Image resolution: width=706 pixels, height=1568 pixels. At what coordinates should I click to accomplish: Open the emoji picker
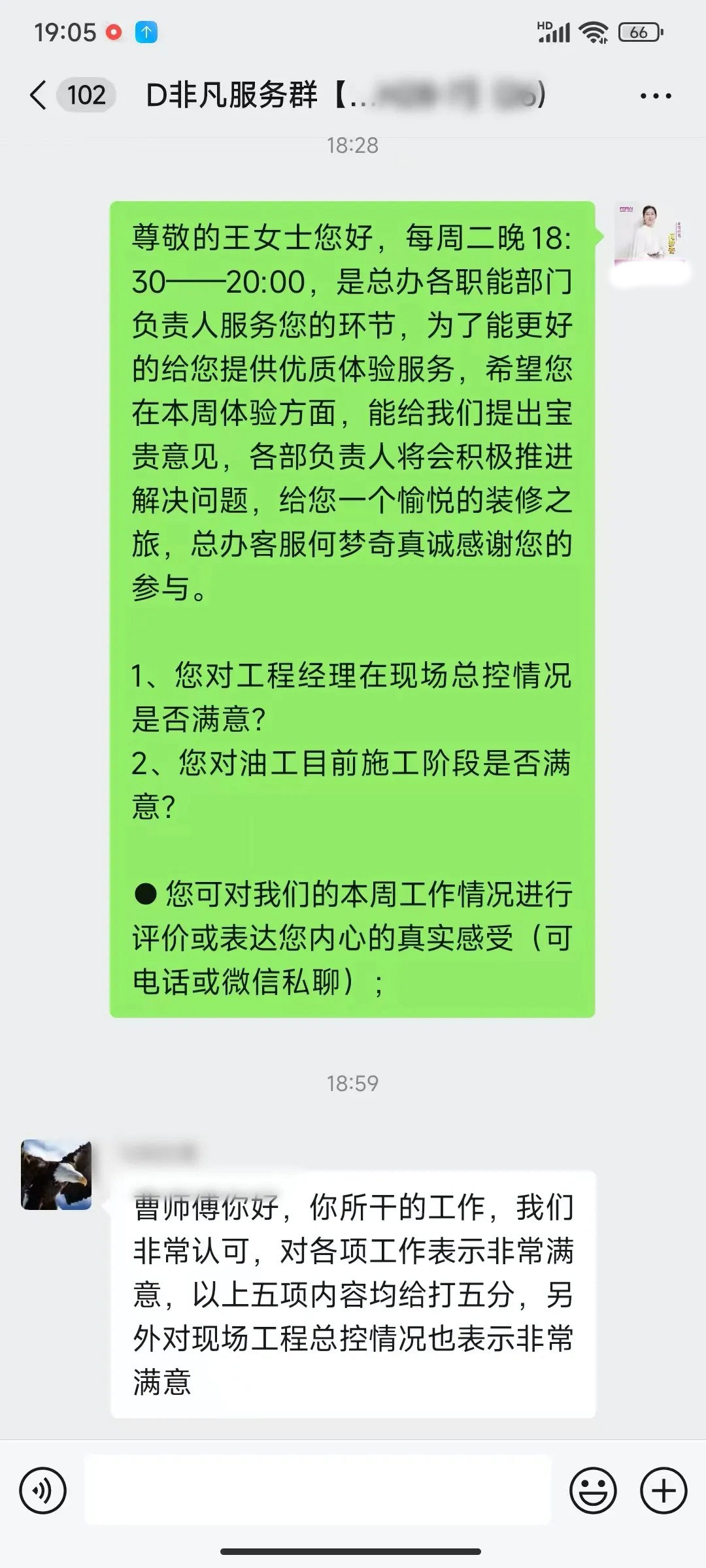point(593,1491)
